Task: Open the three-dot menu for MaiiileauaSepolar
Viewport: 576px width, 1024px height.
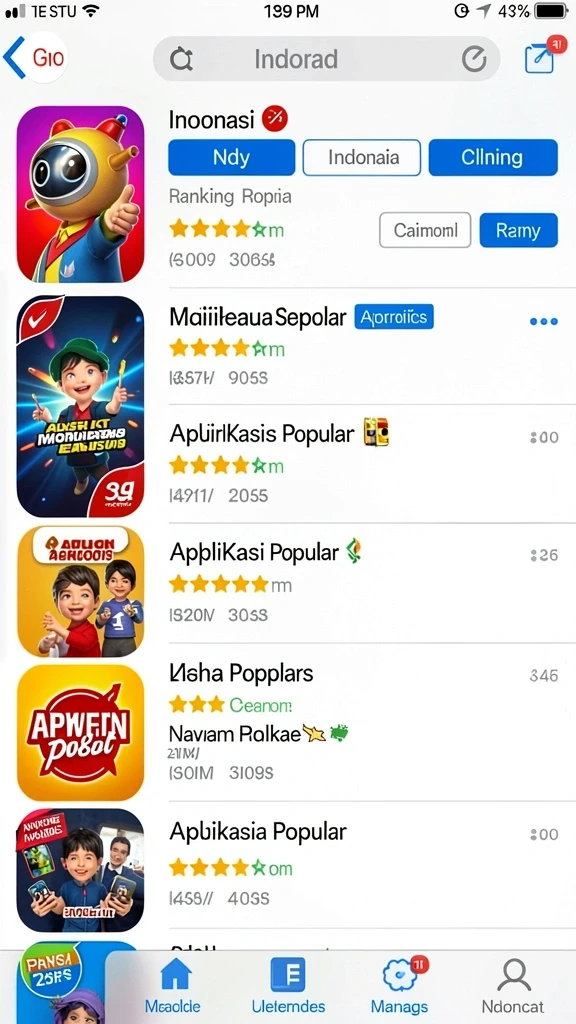Action: [543, 321]
